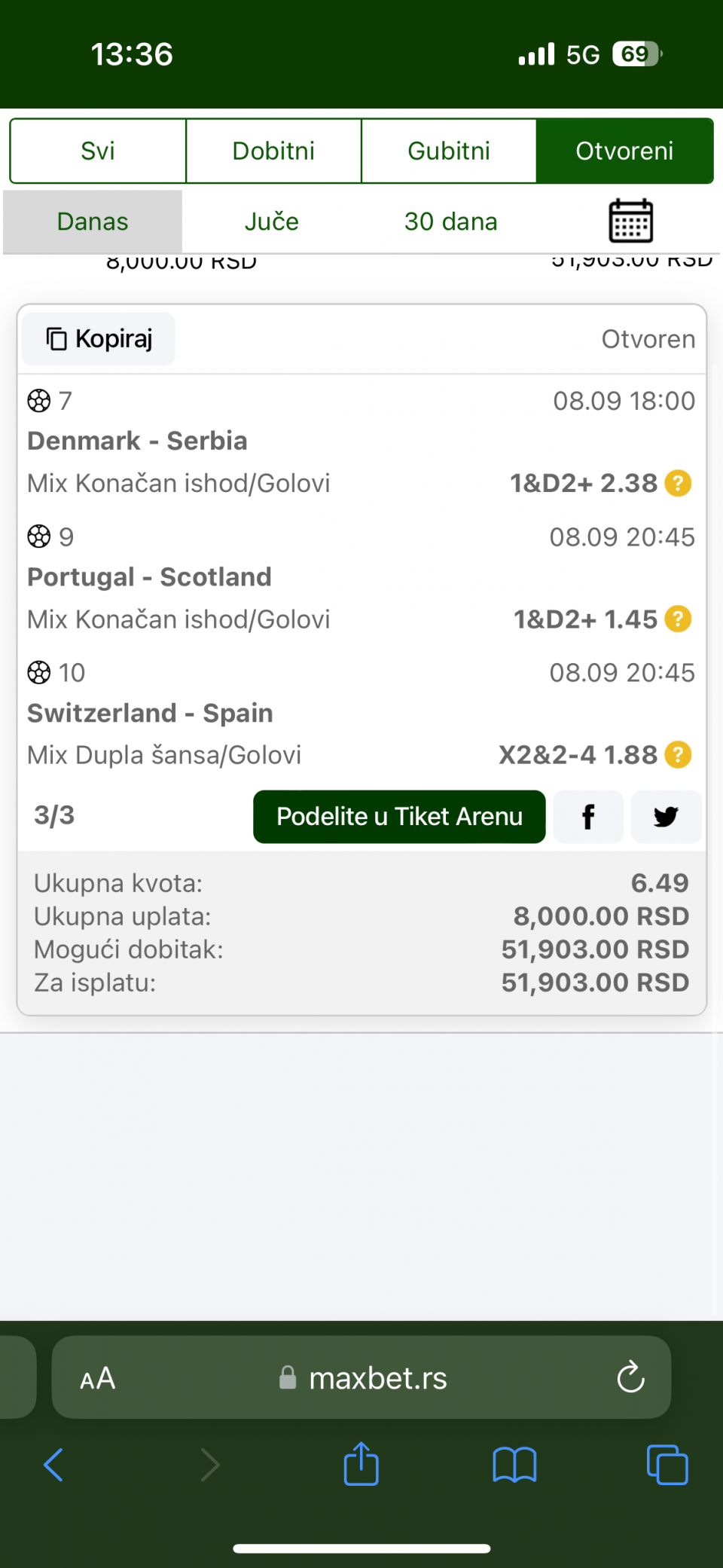Tap Podelite u Tiket Arenu
Image resolution: width=723 pixels, height=1568 pixels.
tap(399, 817)
